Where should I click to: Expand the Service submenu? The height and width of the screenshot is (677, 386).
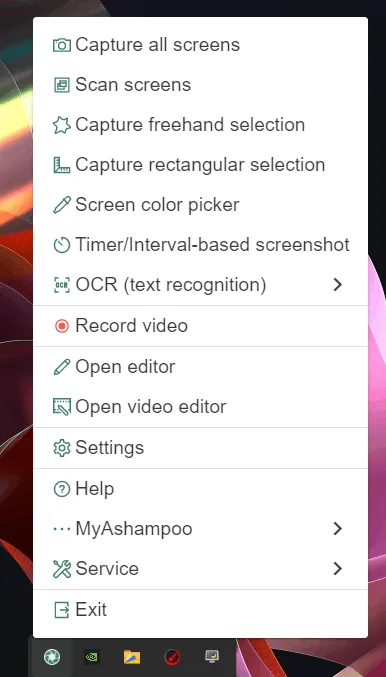tap(200, 569)
